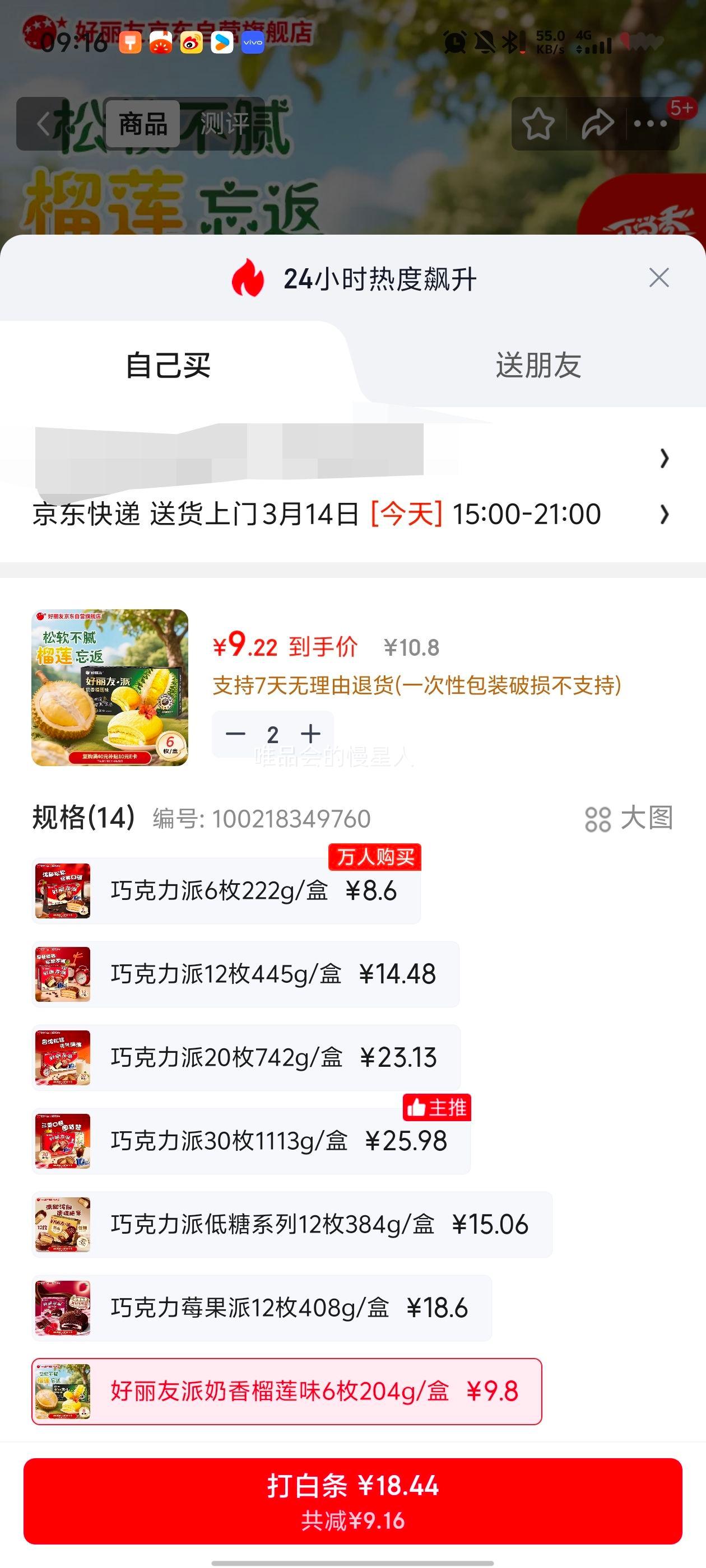Favorite this product with the star icon

pyautogui.click(x=538, y=124)
